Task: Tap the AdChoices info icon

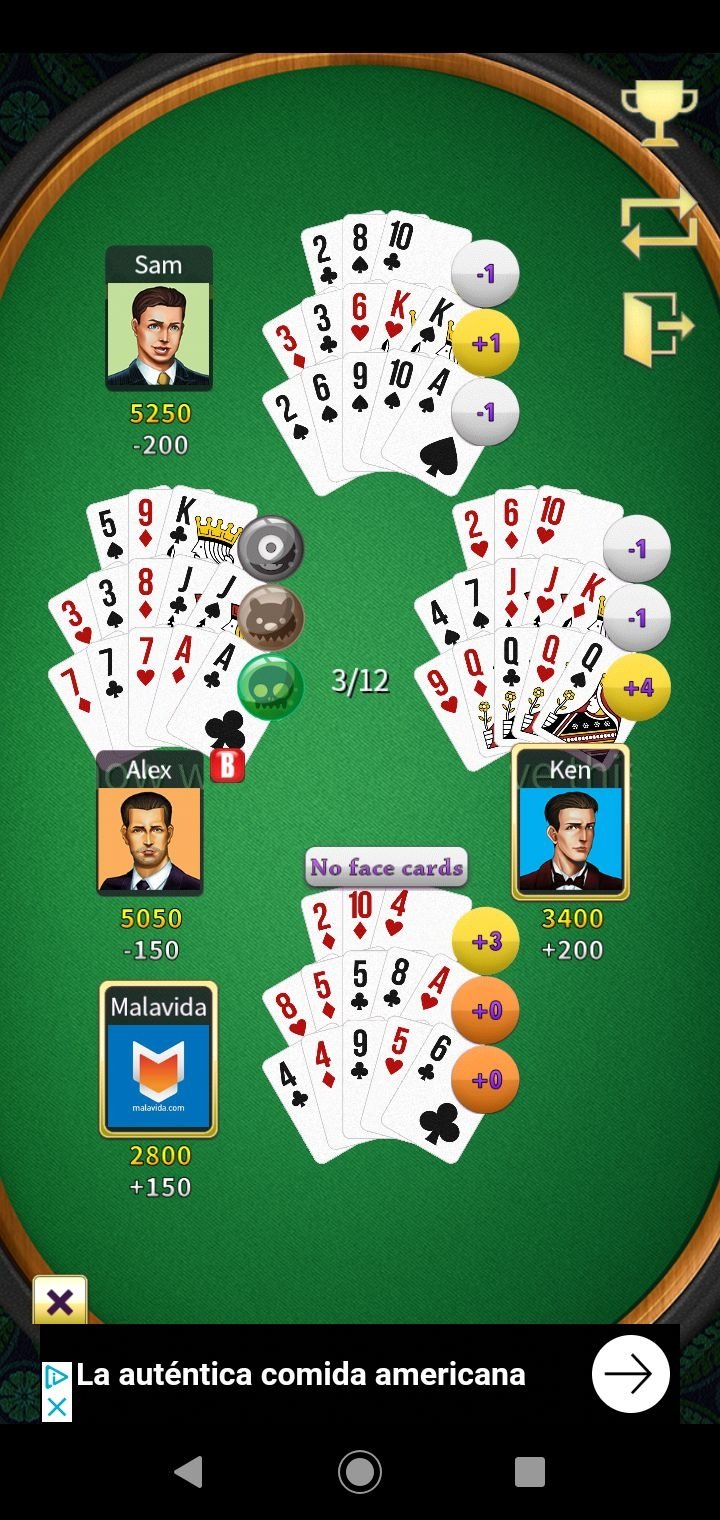Action: pos(57,1377)
